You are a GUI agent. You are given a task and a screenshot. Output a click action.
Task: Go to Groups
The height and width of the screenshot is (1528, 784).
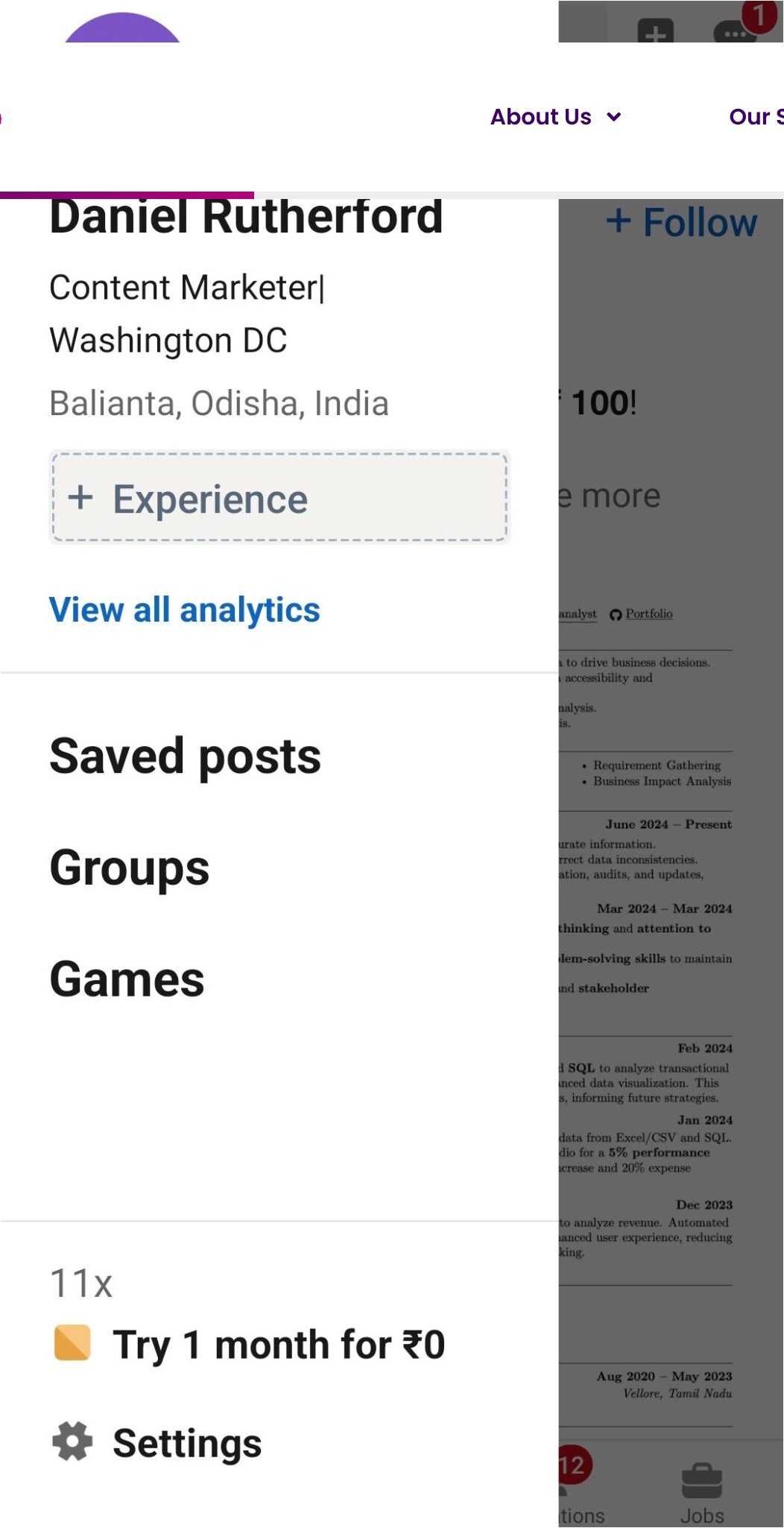pos(130,868)
